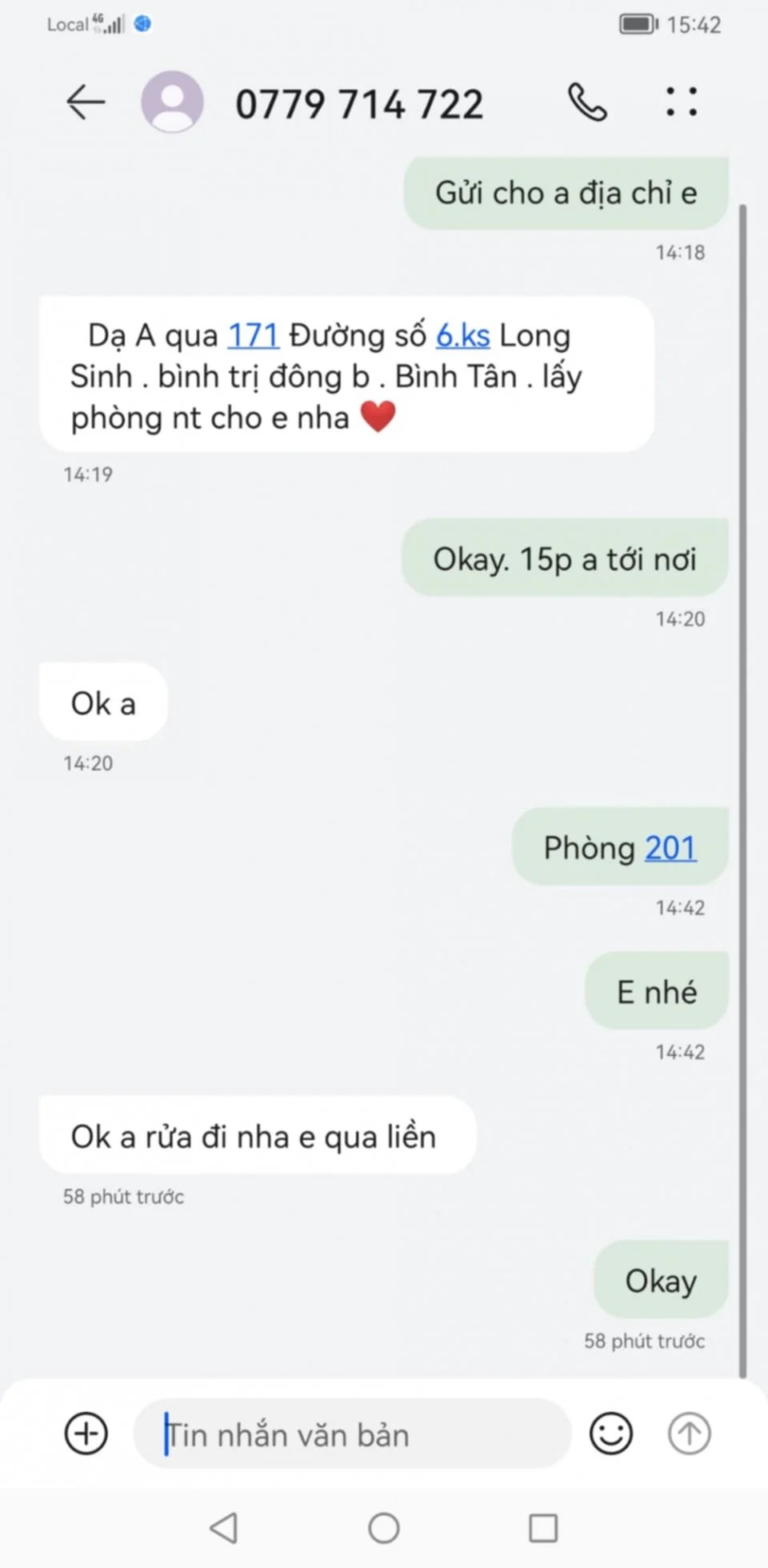Focus the Tin nhắn văn bản field
The image size is (768, 1568).
[x=352, y=1434]
